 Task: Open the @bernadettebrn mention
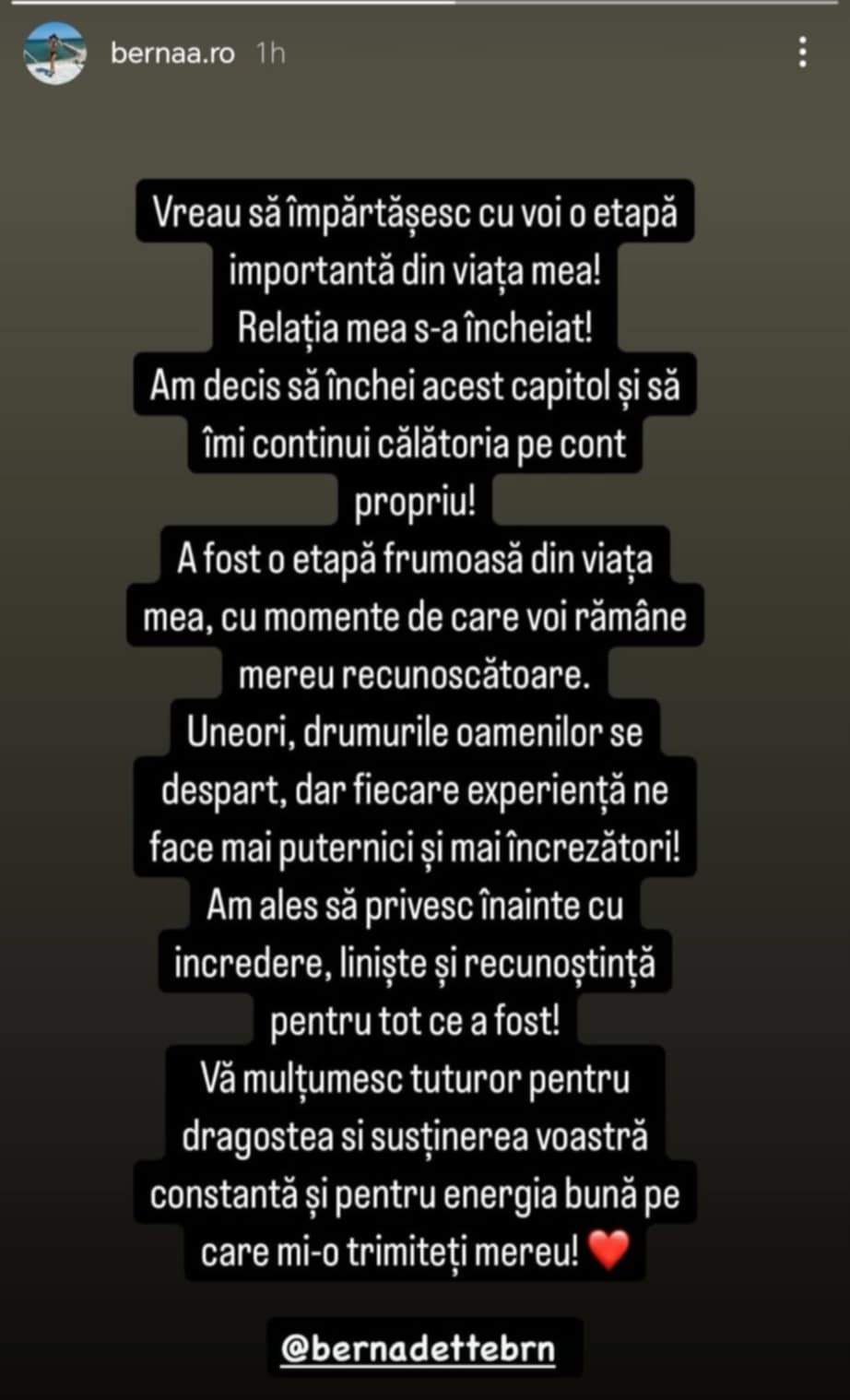(x=419, y=1348)
